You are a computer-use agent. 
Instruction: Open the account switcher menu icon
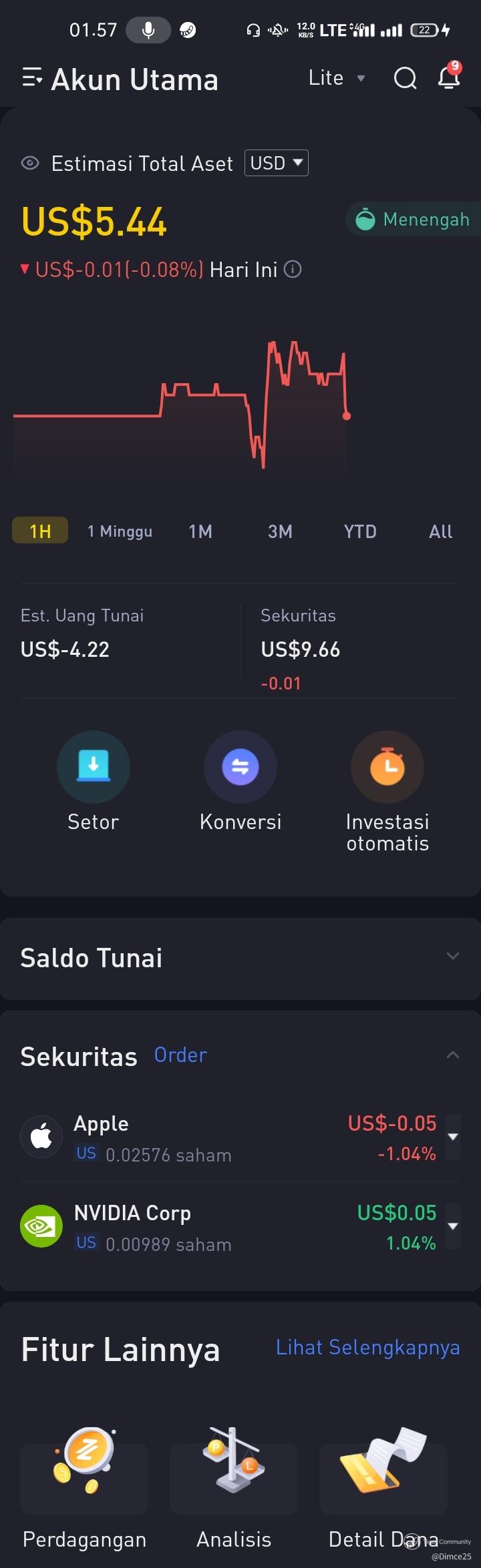[x=32, y=79]
